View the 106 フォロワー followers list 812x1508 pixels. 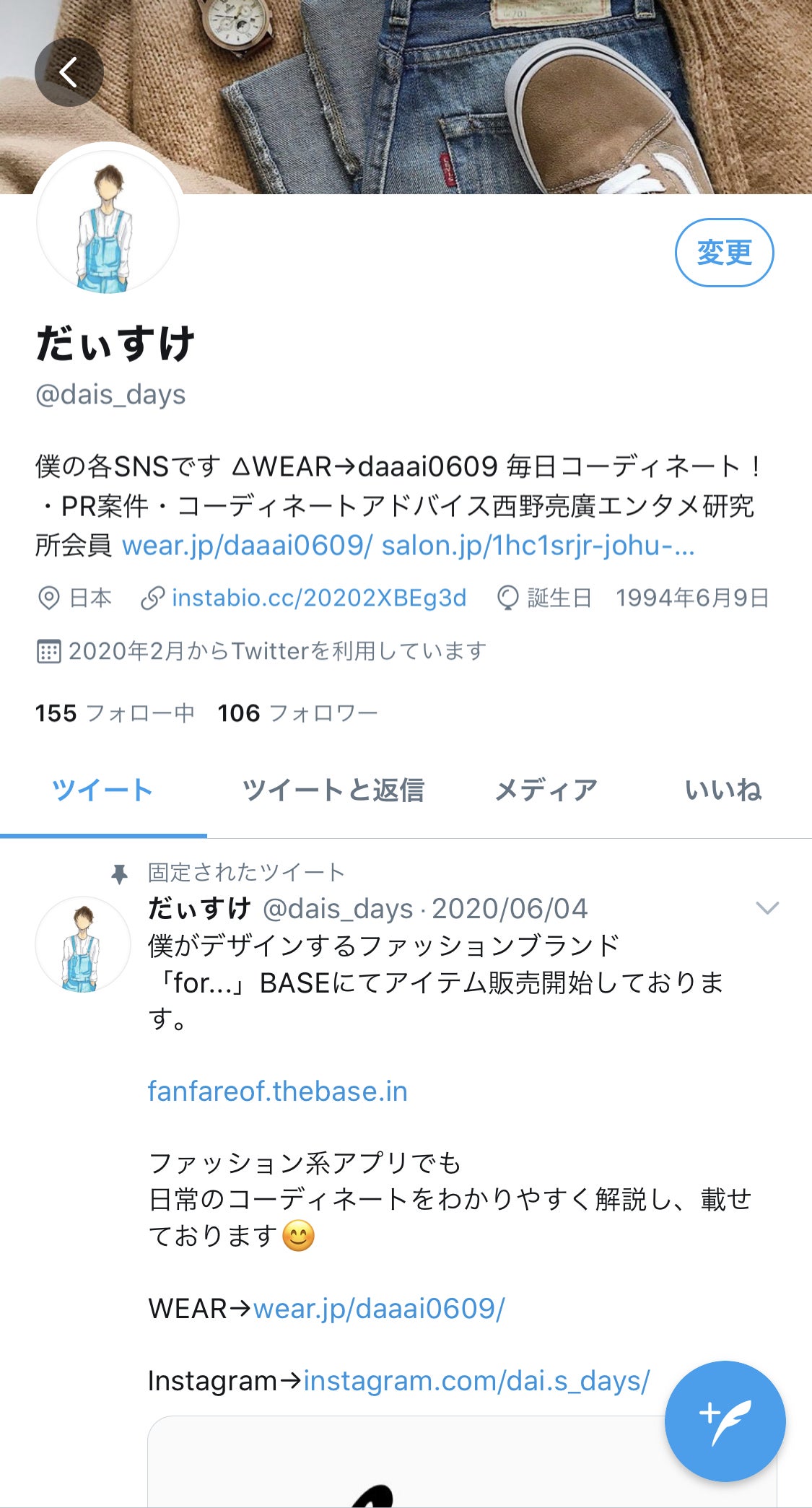pyautogui.click(x=297, y=713)
